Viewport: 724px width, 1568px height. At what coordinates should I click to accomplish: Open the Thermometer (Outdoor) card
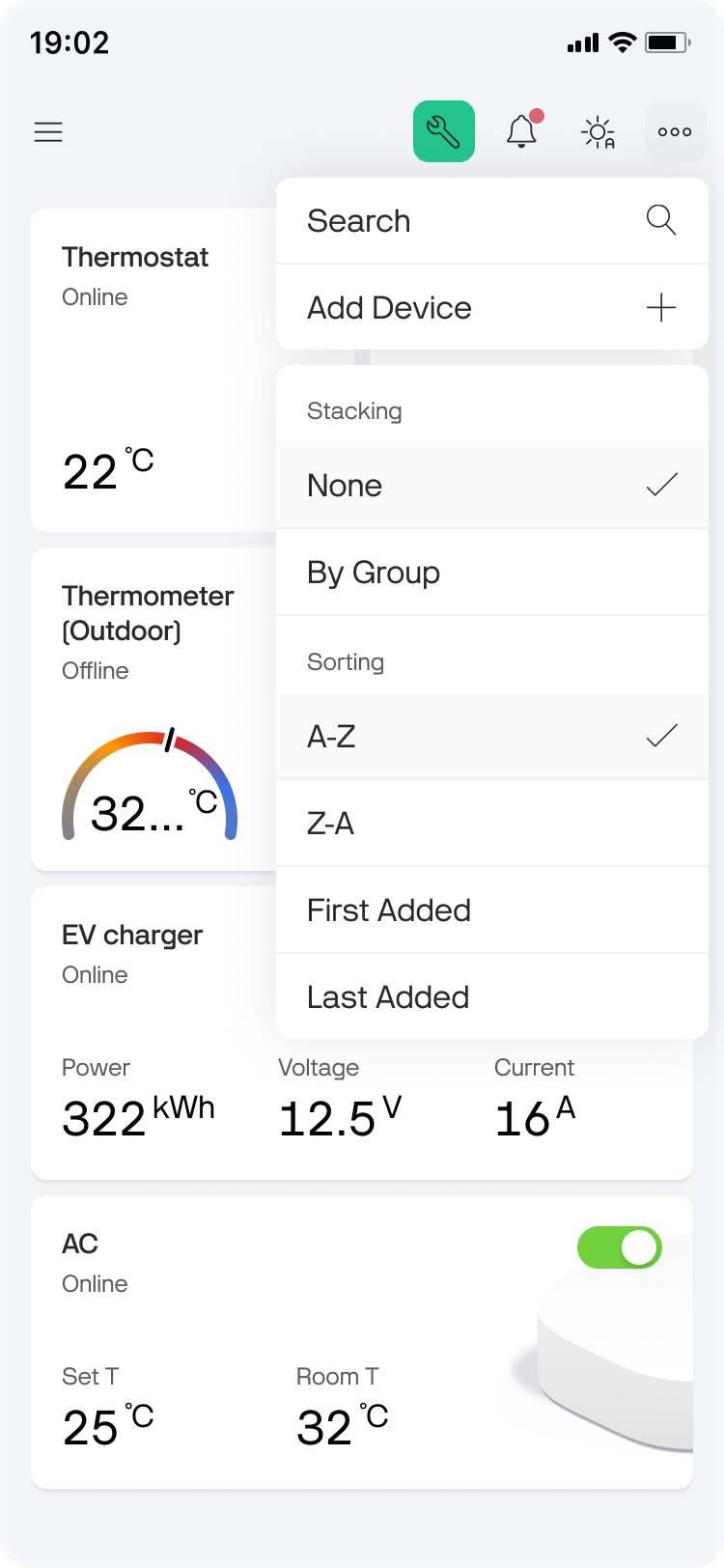pyautogui.click(x=154, y=710)
